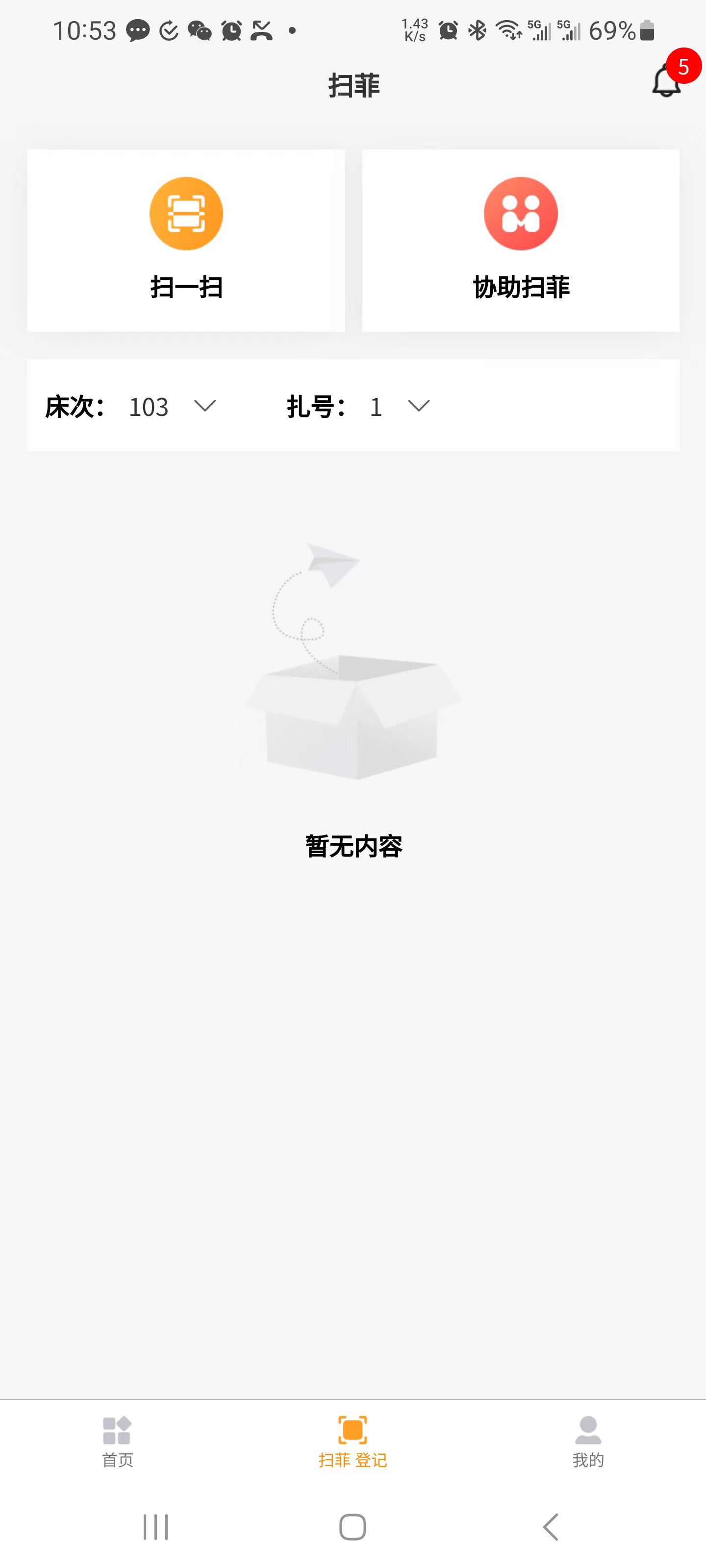Open 协助扫菲 assisted scanning
Screen dimensions: 706x1568
[x=520, y=241]
